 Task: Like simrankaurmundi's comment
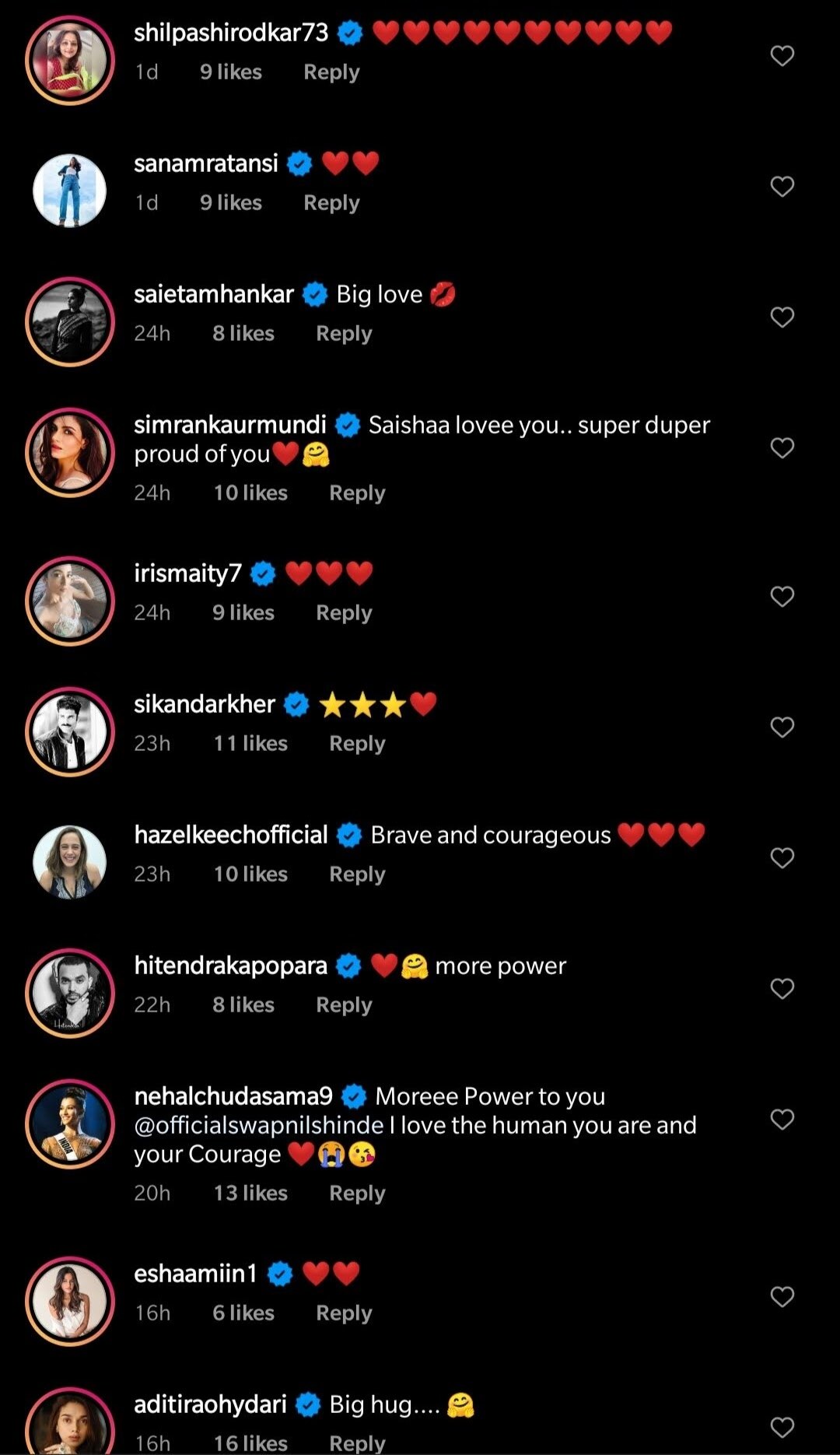[782, 448]
